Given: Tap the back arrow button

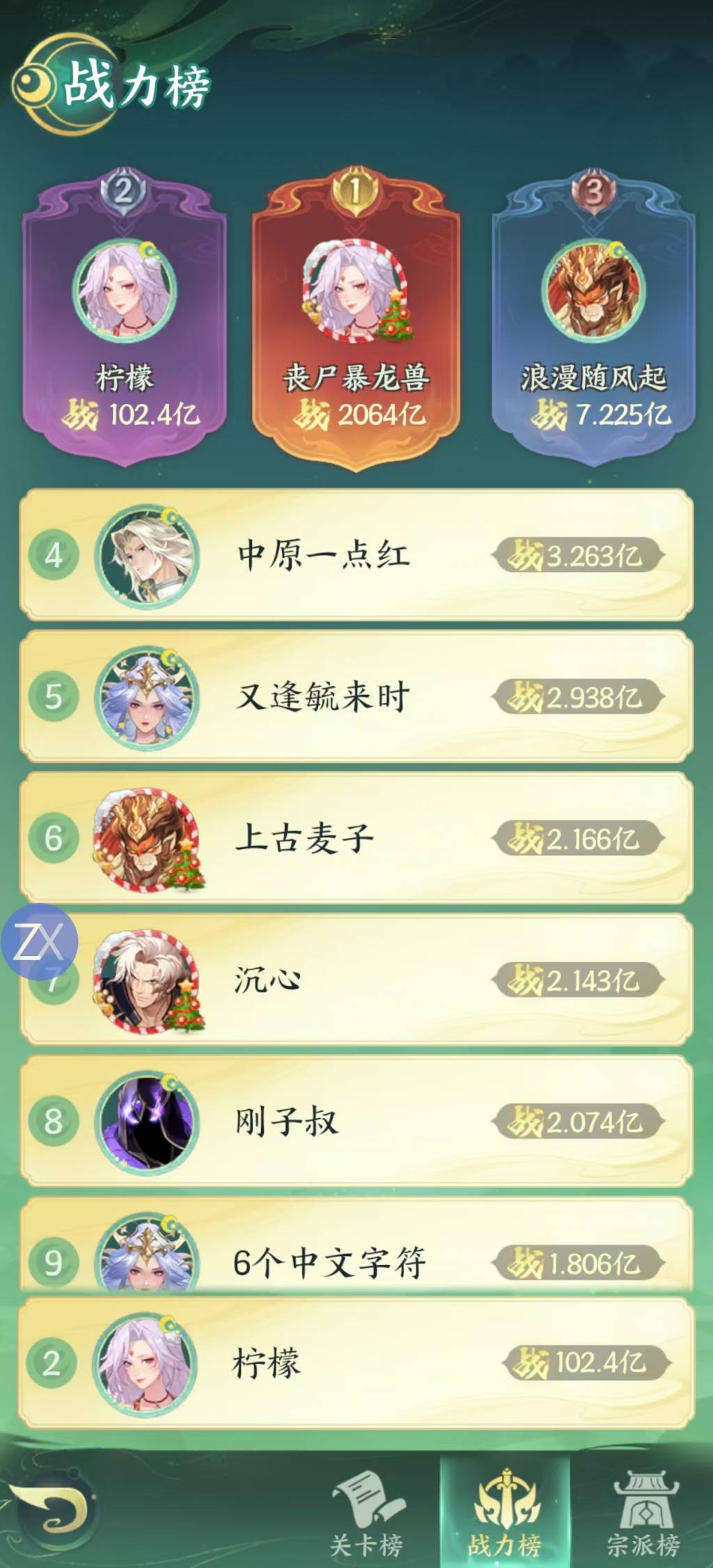Looking at the screenshot, I should (x=53, y=1508).
